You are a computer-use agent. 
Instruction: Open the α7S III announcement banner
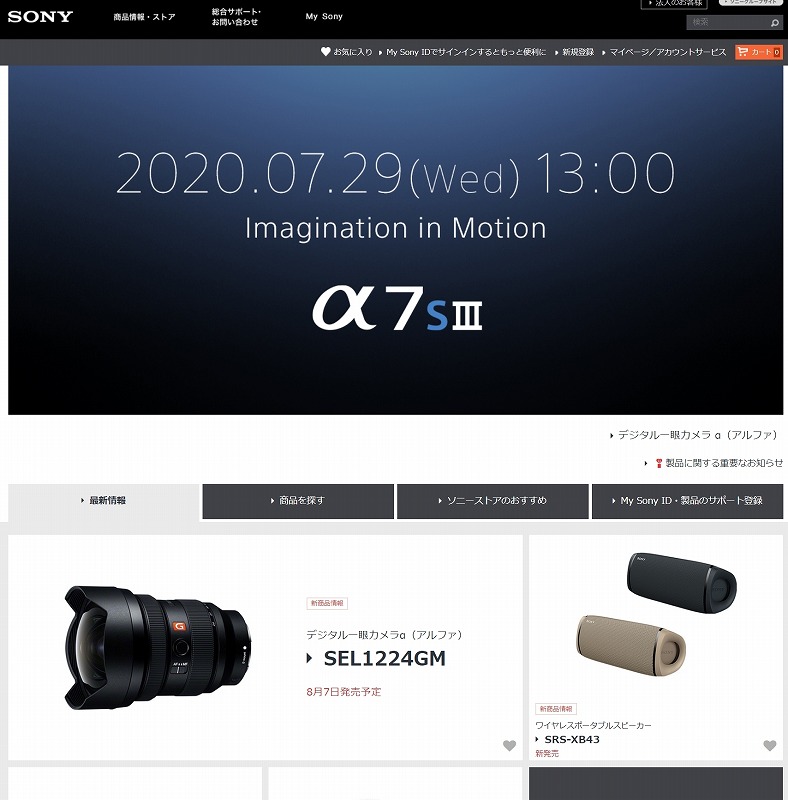395,240
